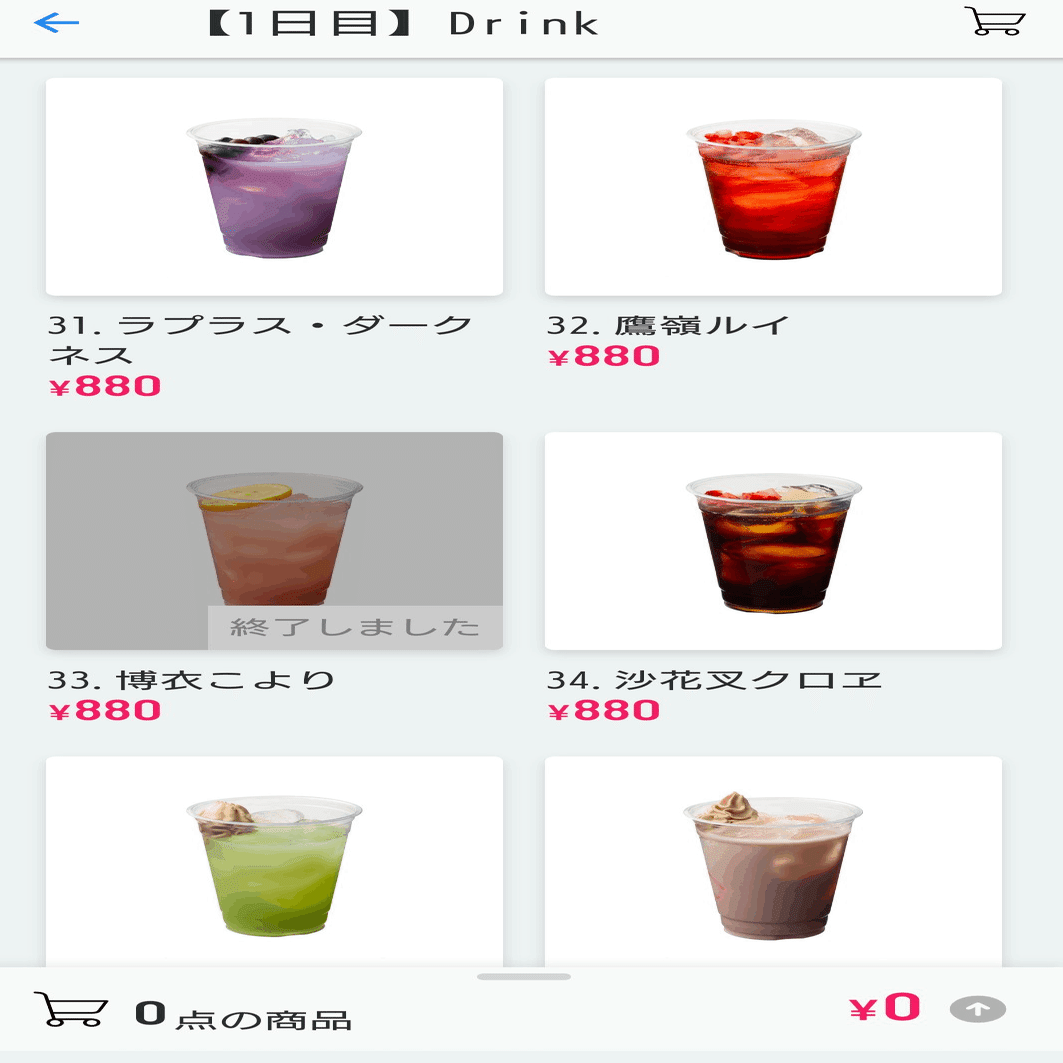Go back using the blue arrow
1063x1063 pixels.
(56, 23)
